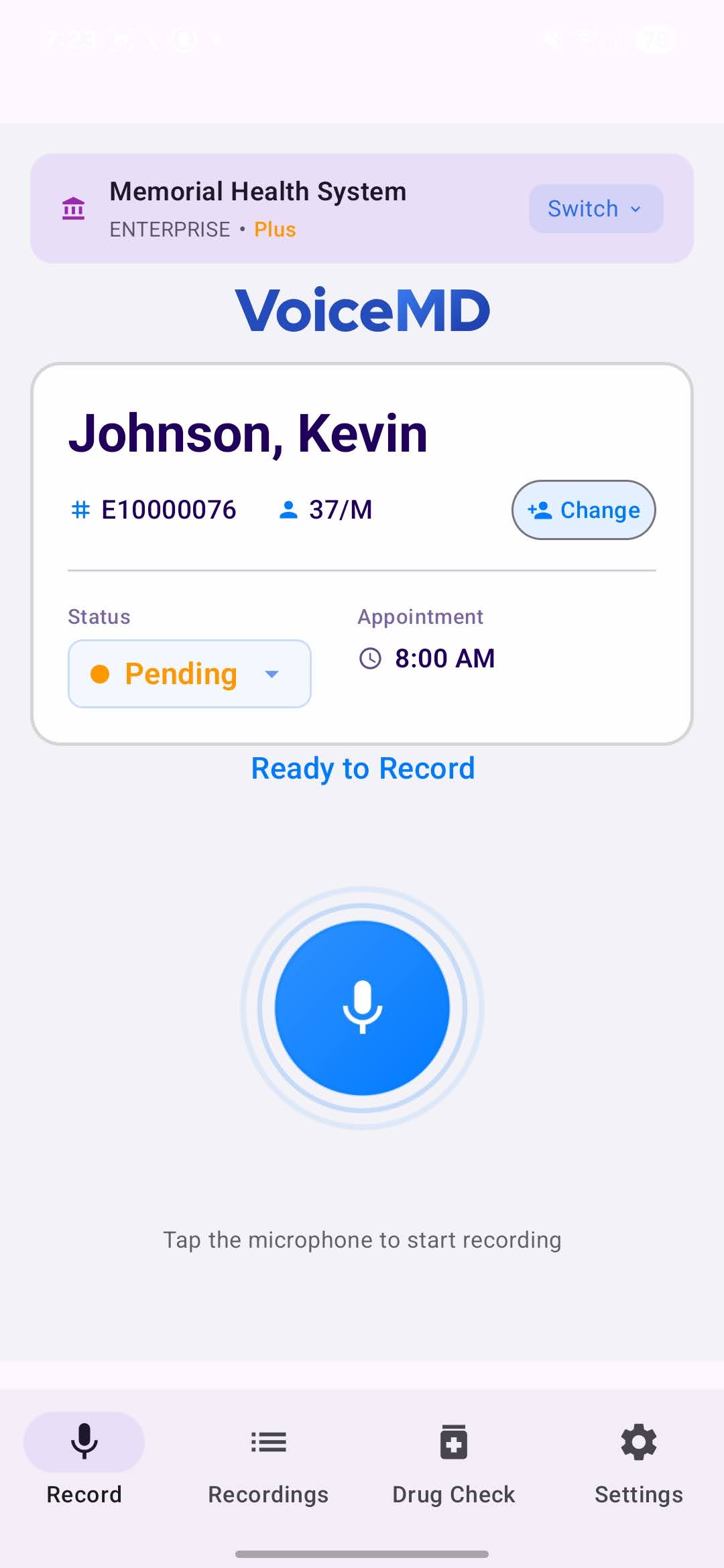The image size is (724, 1568).
Task: Click the Drug Check pill bottle icon
Action: coord(453,1442)
